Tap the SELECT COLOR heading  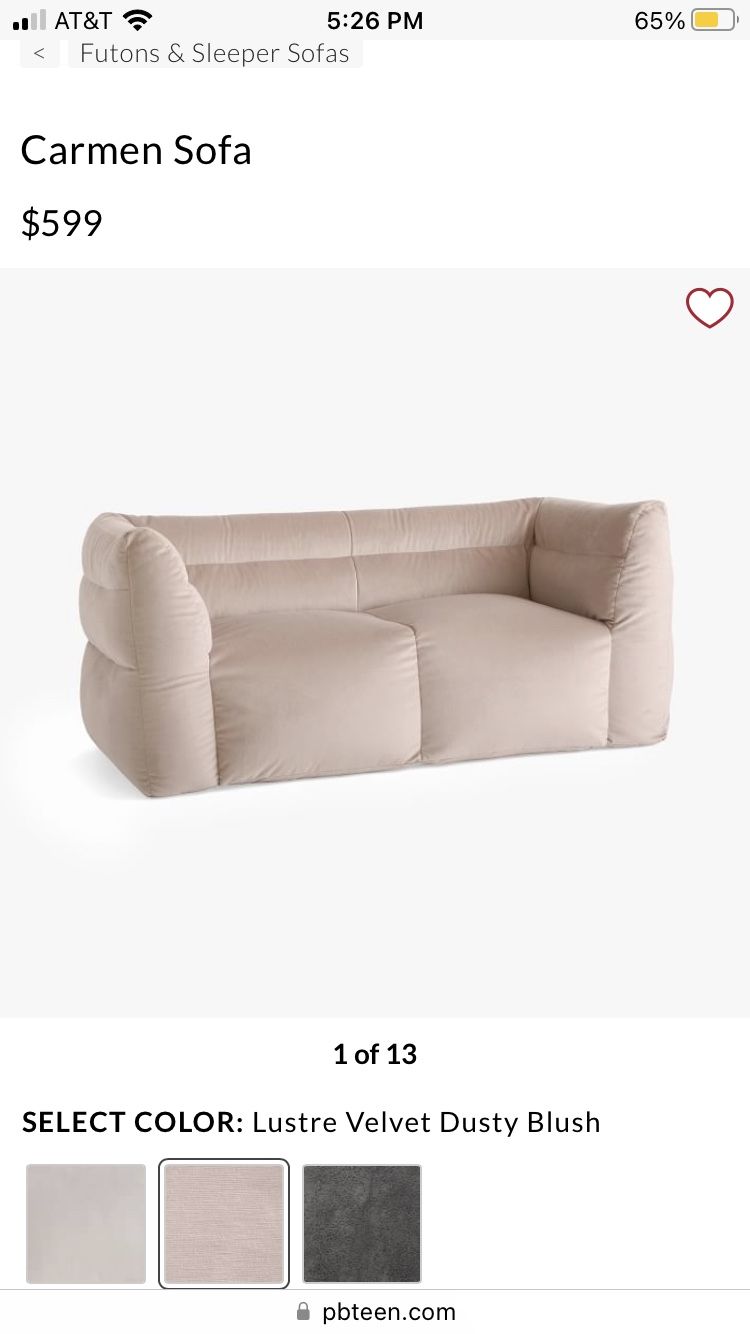128,1122
